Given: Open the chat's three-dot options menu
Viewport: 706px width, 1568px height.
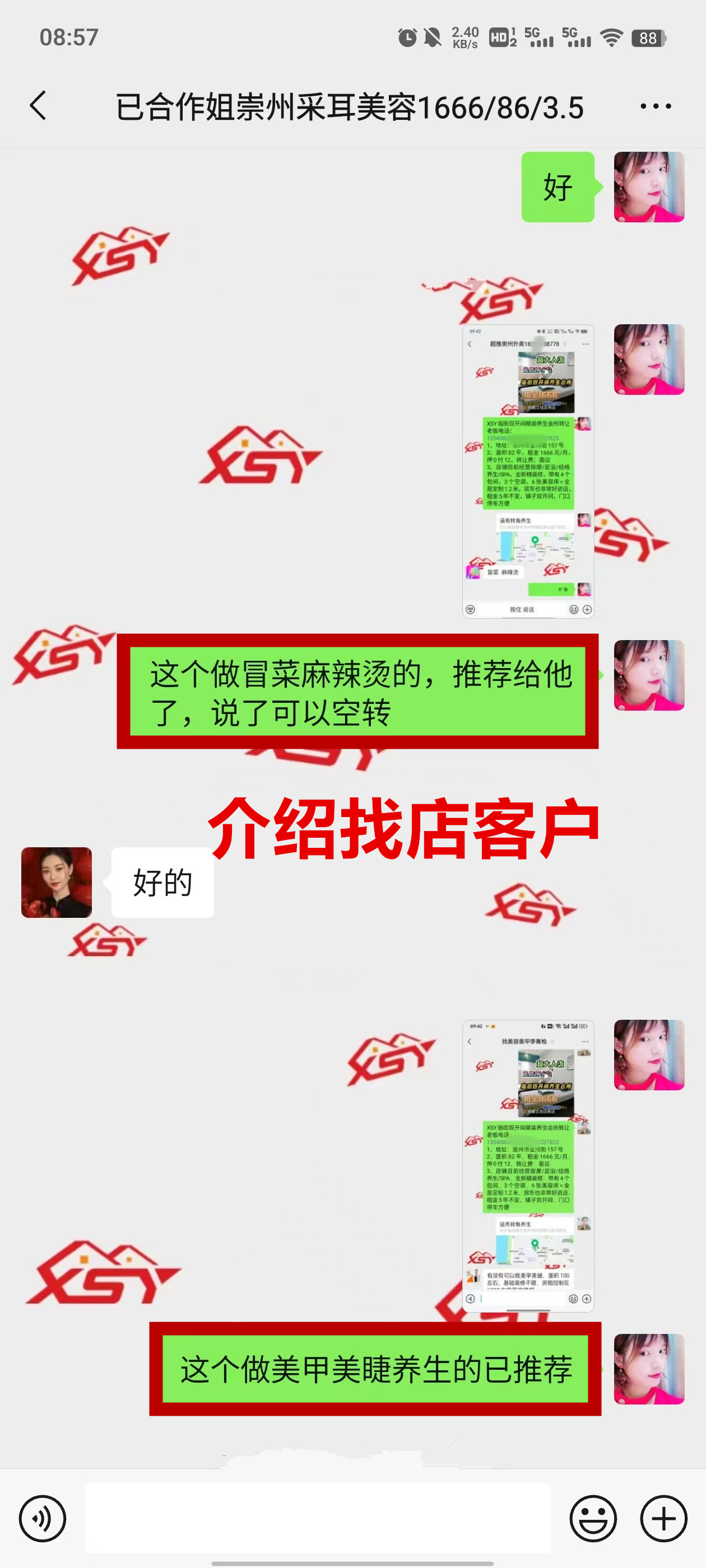Looking at the screenshot, I should tap(656, 106).
